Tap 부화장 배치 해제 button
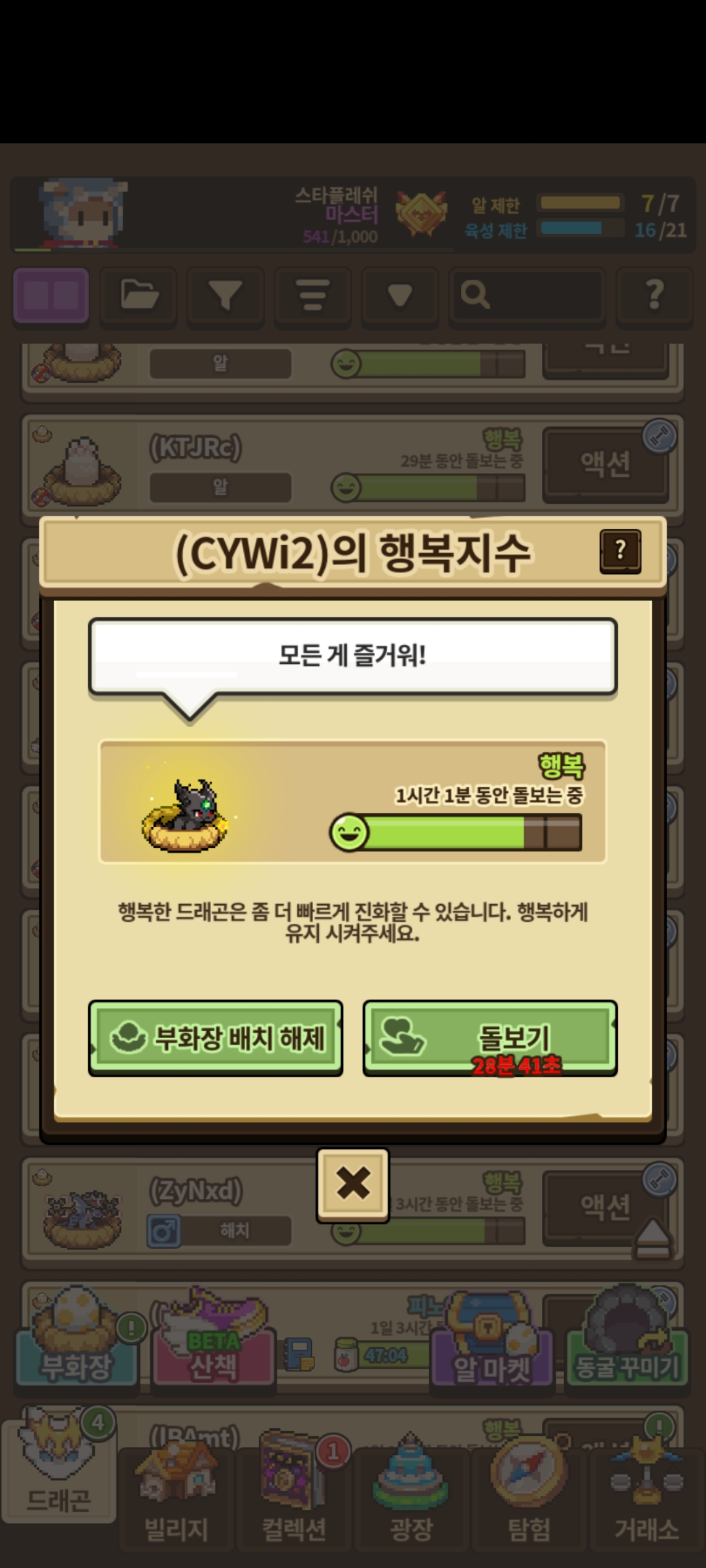 click(216, 1037)
